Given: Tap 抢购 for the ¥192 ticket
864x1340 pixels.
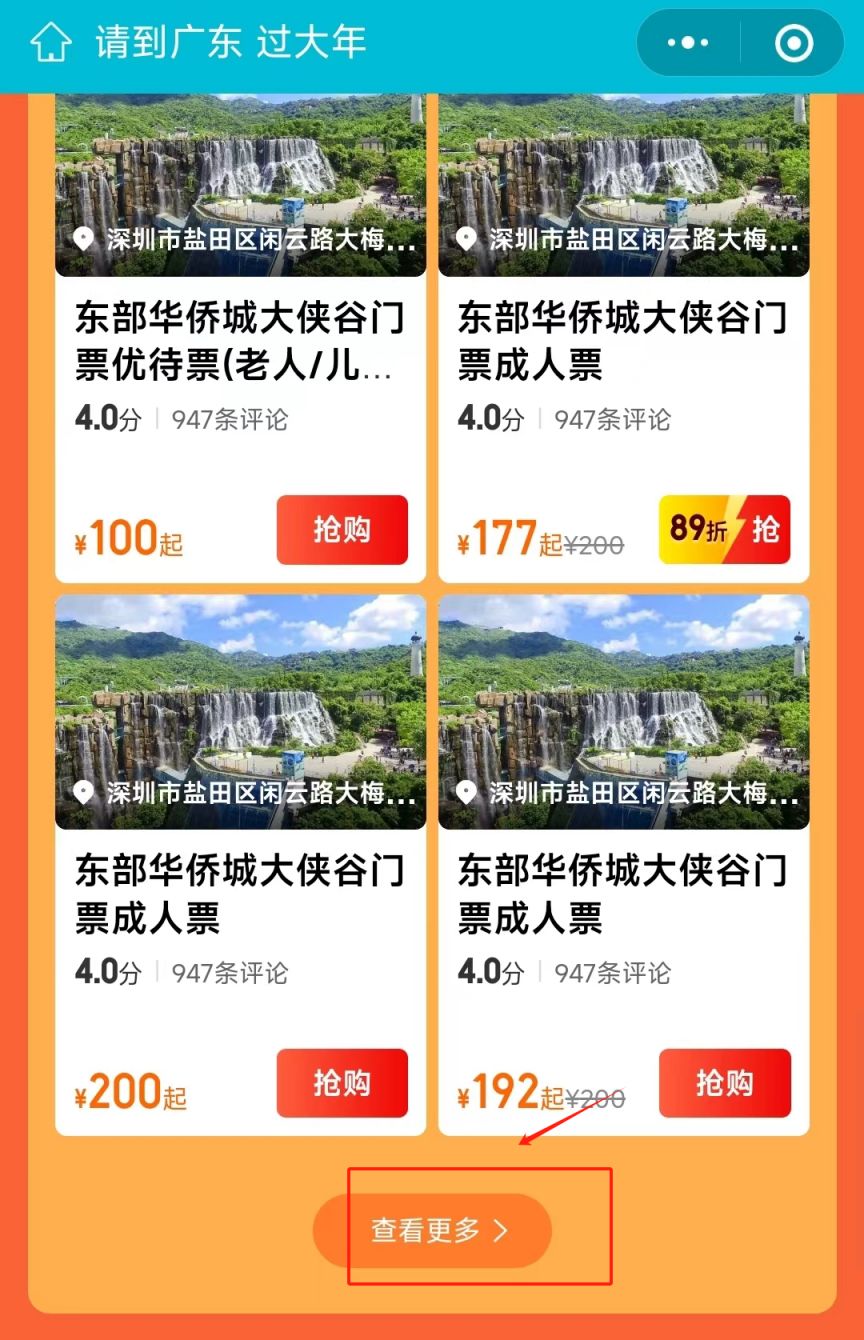Looking at the screenshot, I should [x=724, y=1083].
